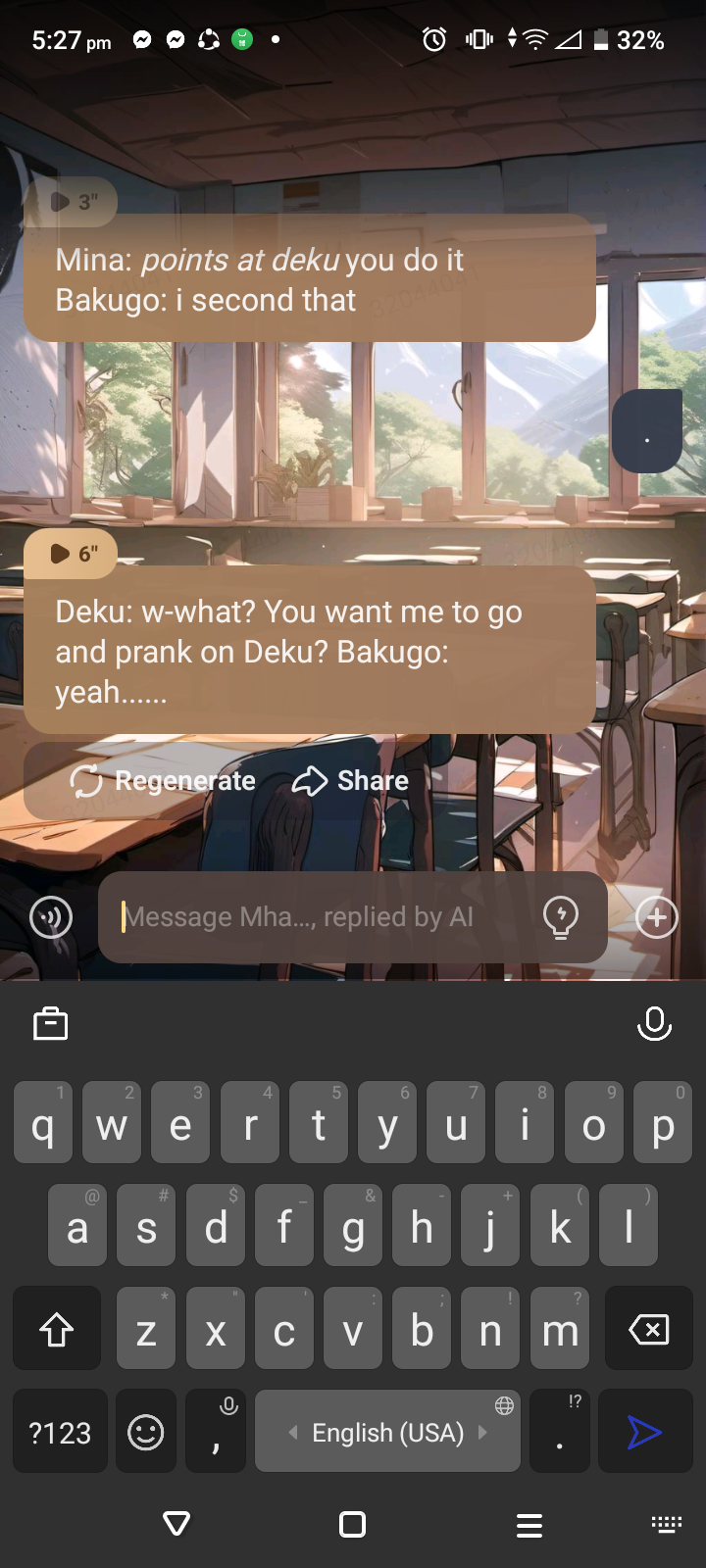Play the 3-second voice clip of Mina's message
Screen dimensions: 706x1568
coord(71,202)
